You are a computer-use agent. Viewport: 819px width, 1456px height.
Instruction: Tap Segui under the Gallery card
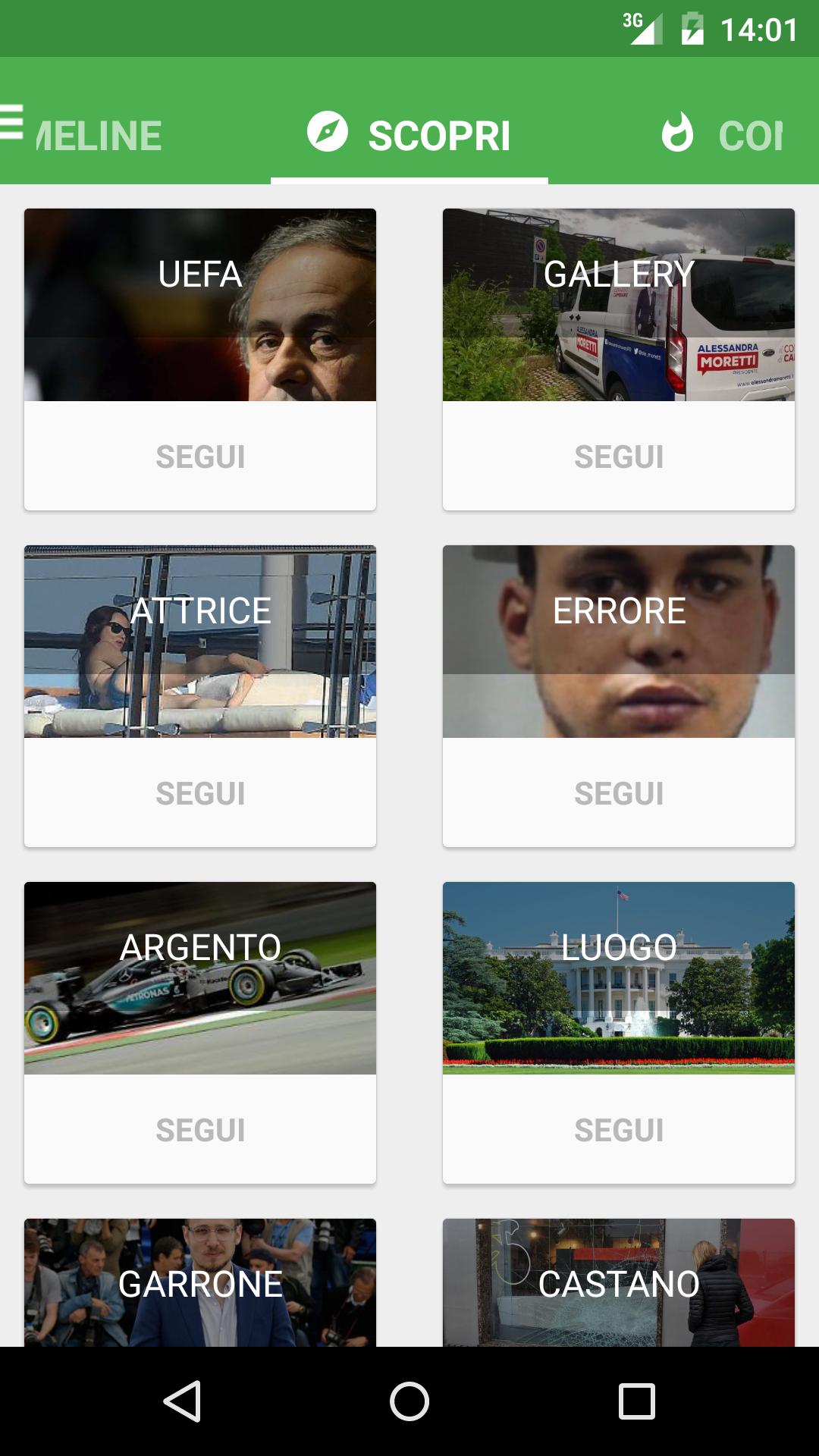(619, 457)
